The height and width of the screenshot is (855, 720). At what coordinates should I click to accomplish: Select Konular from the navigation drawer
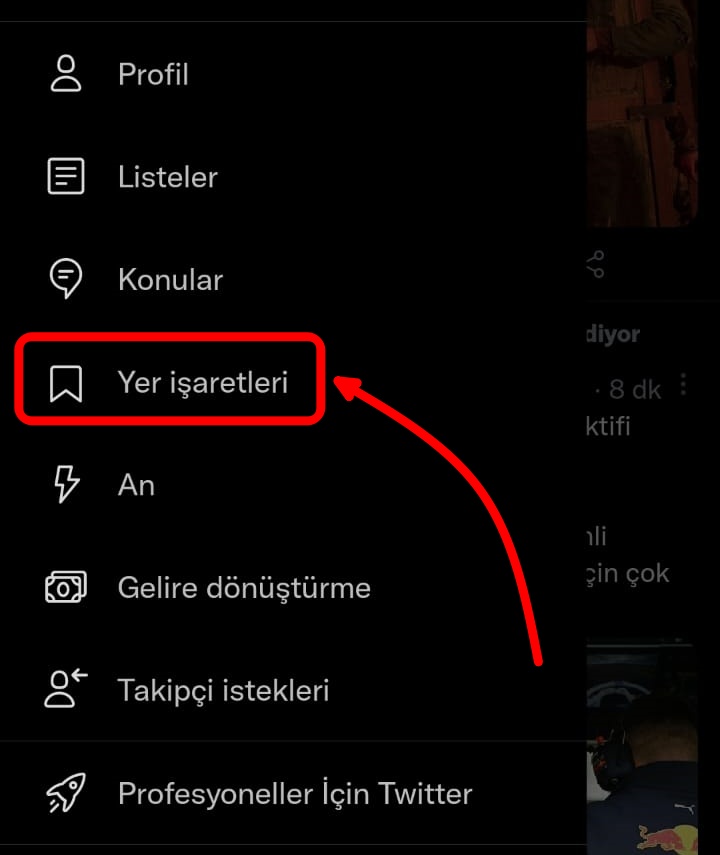(x=171, y=279)
